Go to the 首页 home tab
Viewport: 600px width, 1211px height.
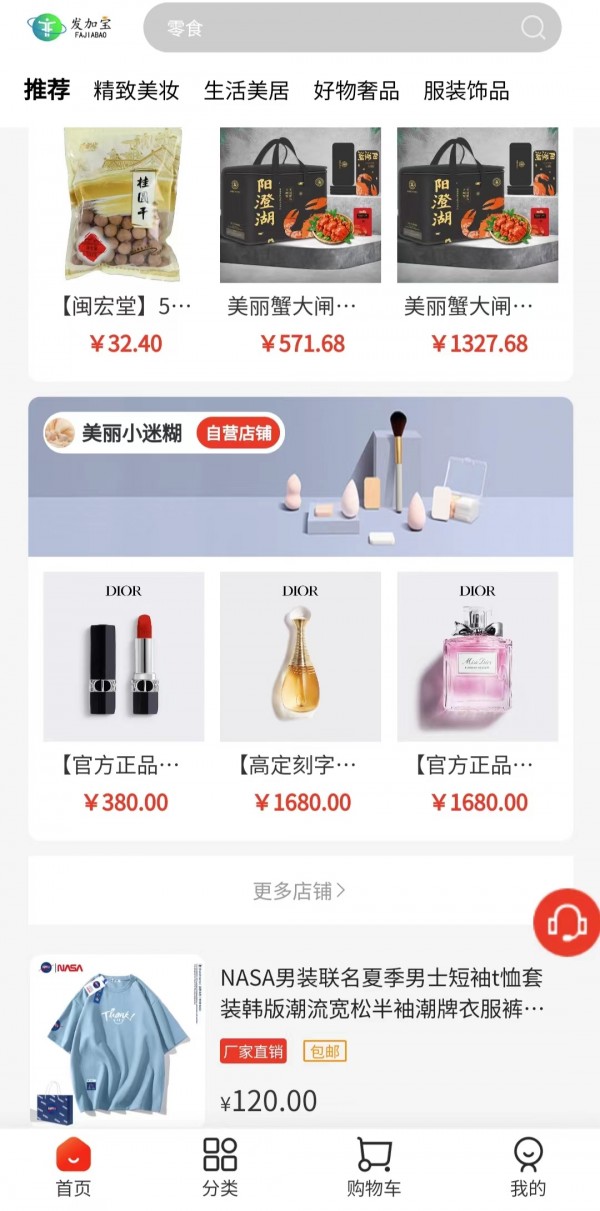point(73,1167)
